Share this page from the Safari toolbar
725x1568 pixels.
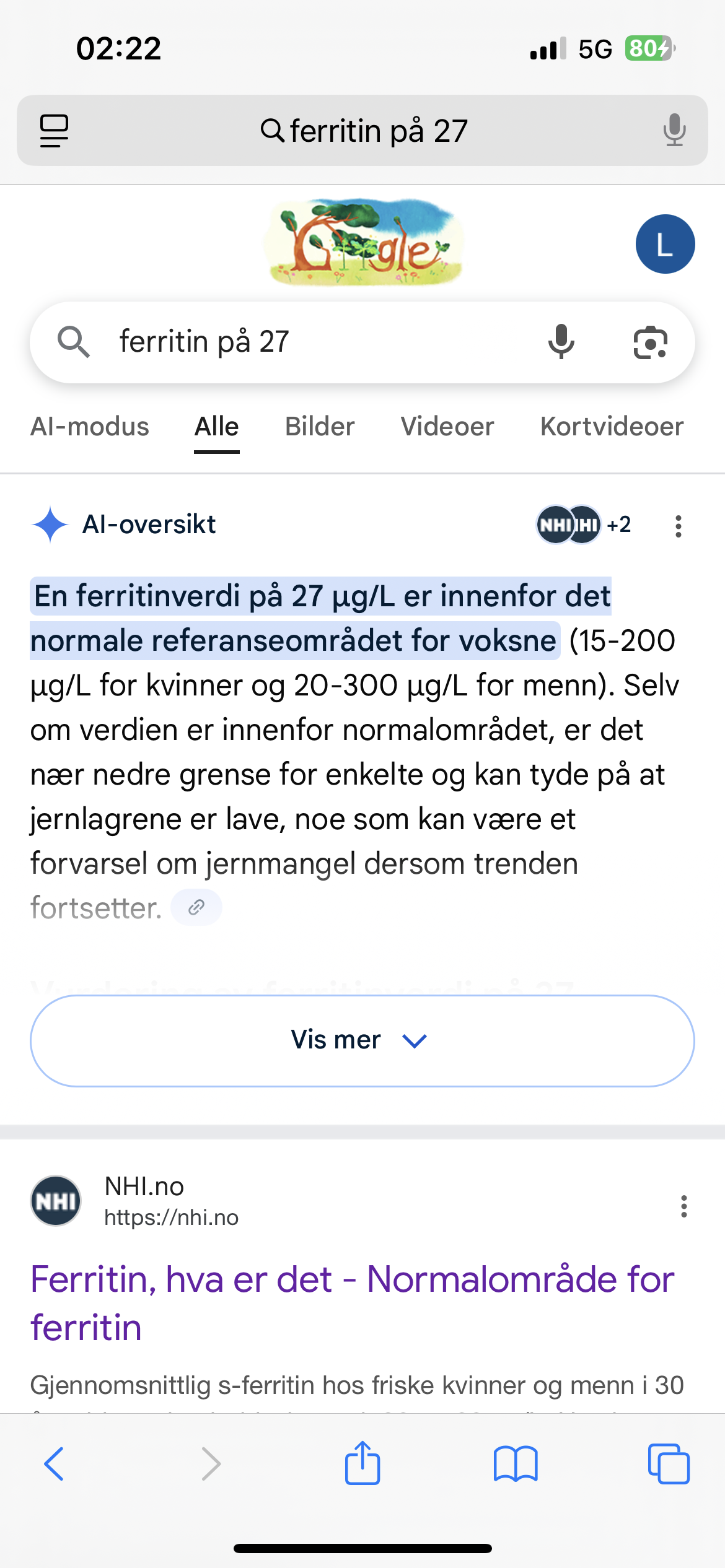click(x=362, y=1464)
